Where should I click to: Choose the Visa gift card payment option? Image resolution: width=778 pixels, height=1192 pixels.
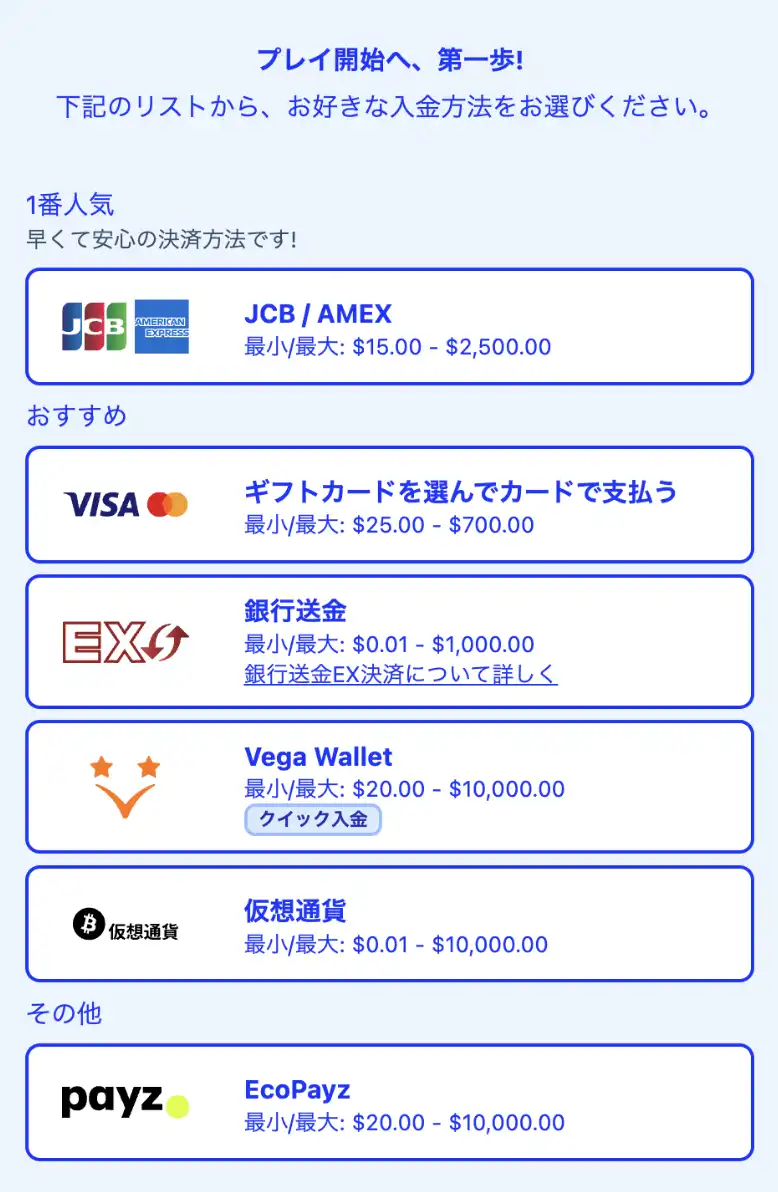tap(388, 504)
